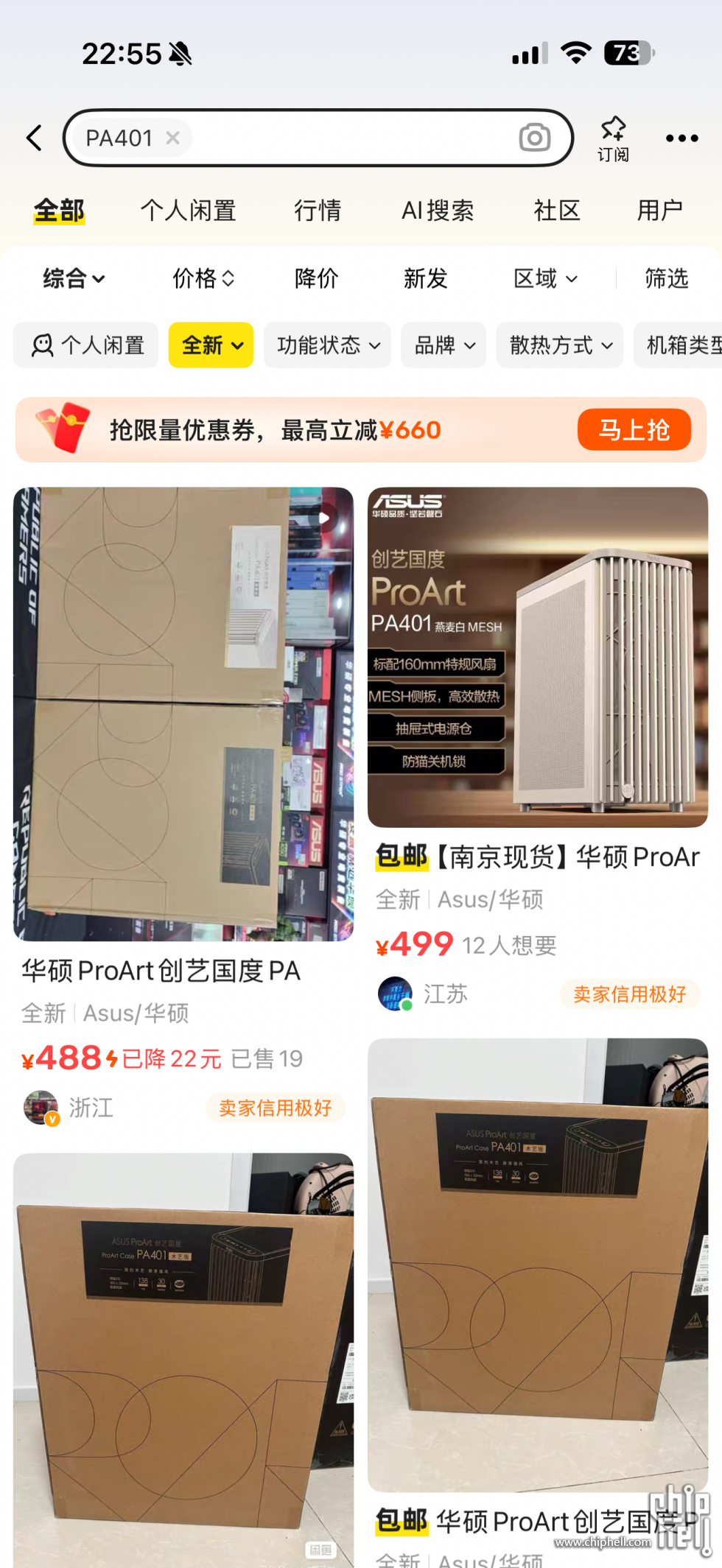The height and width of the screenshot is (1568, 722).
Task: Switch to the 用户 tab
Action: pyautogui.click(x=659, y=211)
